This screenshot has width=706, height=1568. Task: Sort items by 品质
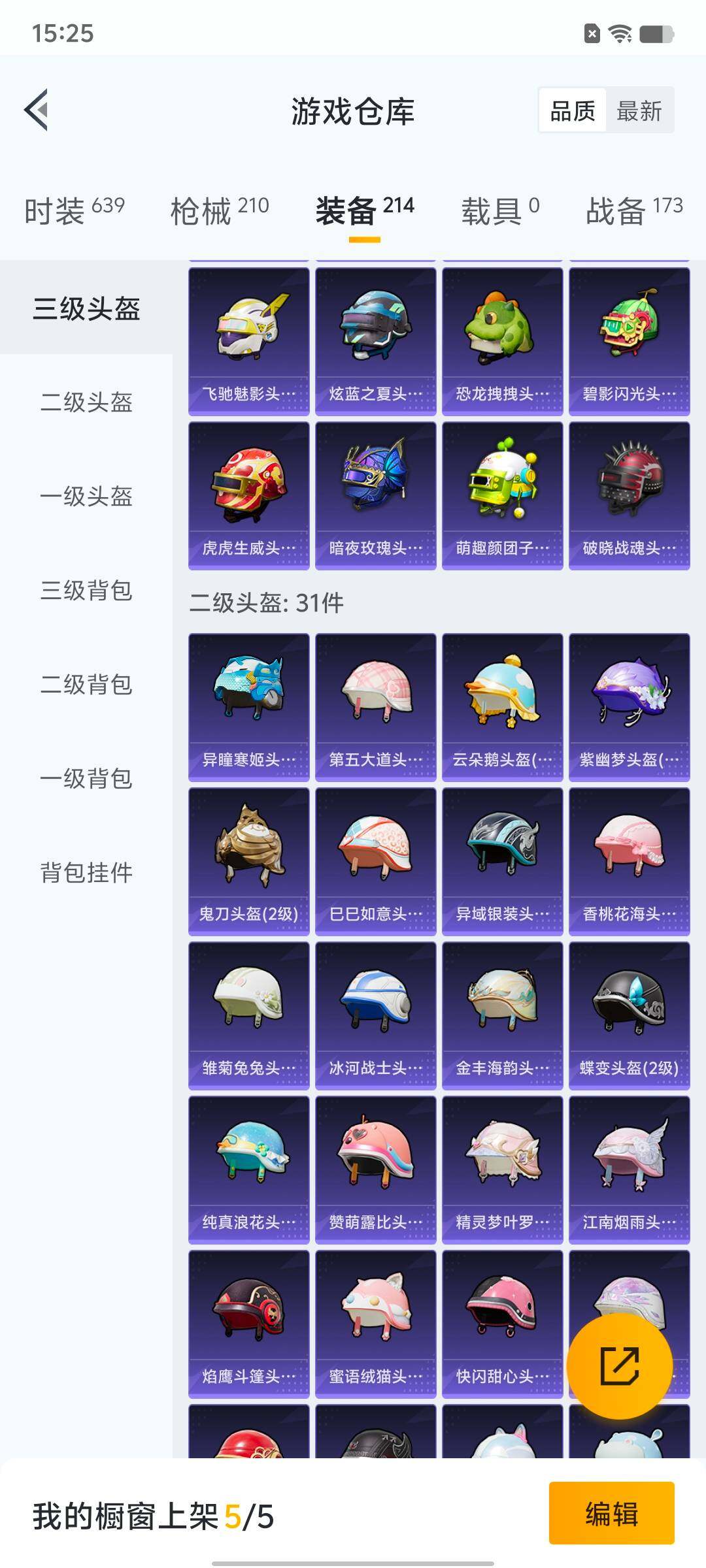[573, 110]
